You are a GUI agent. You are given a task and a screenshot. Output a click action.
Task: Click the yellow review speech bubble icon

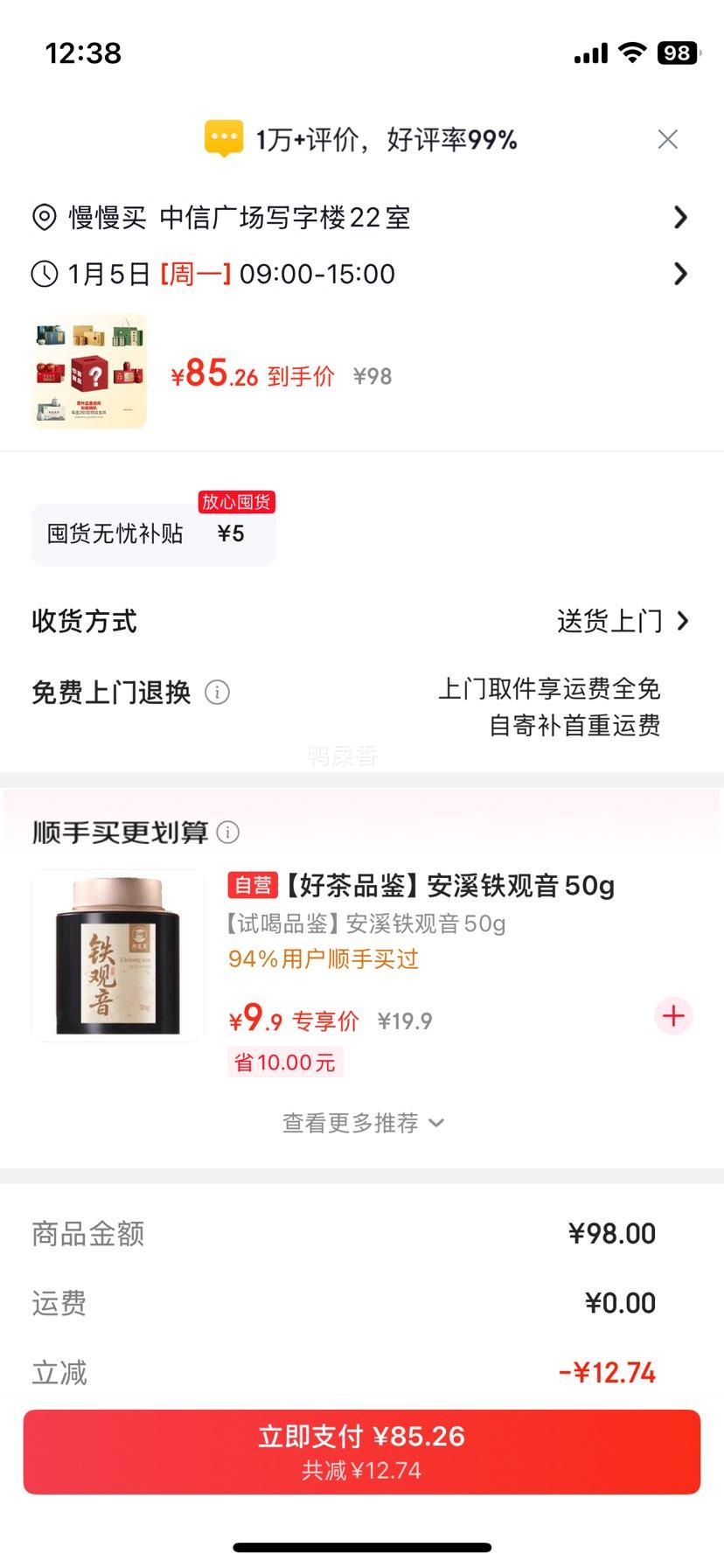[x=223, y=138]
